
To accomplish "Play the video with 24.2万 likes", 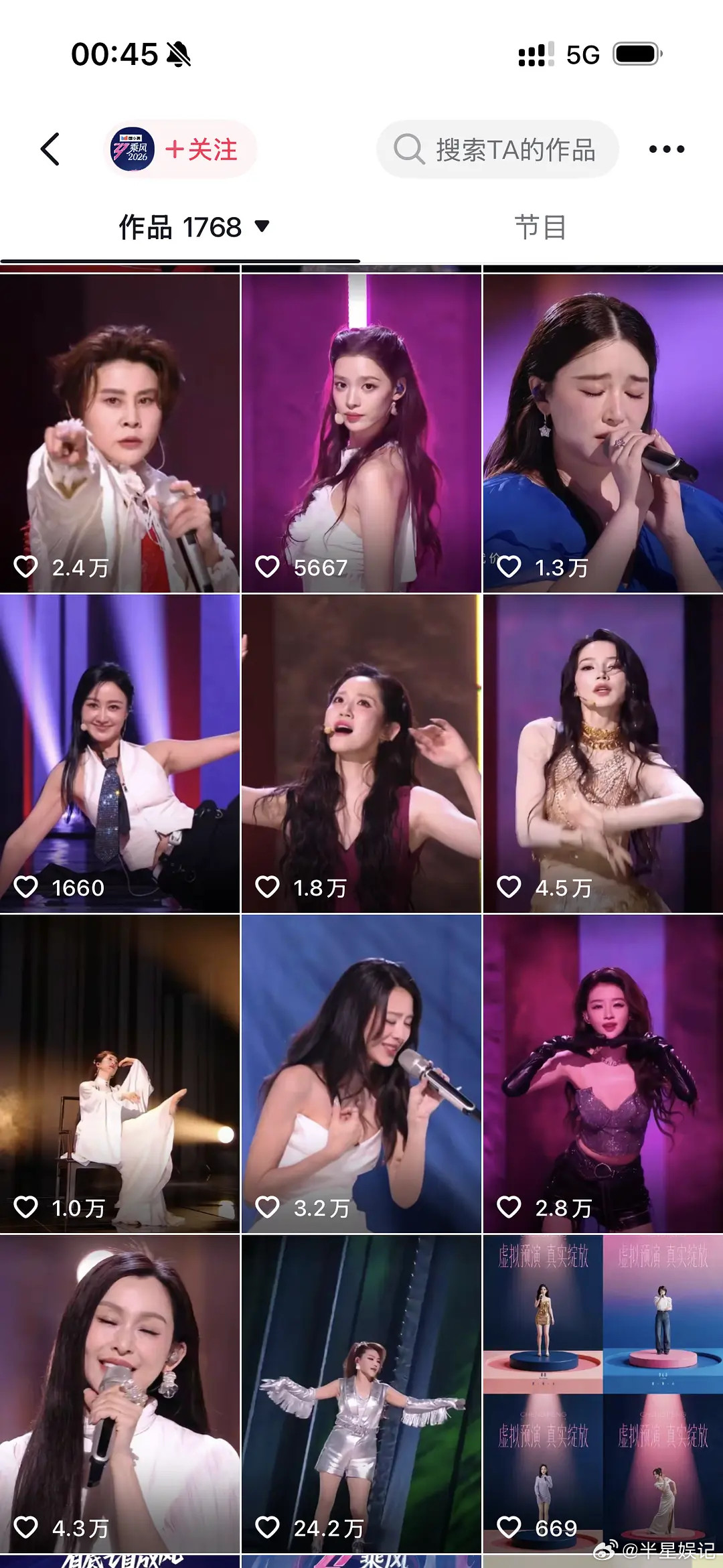I will coord(361,1393).
